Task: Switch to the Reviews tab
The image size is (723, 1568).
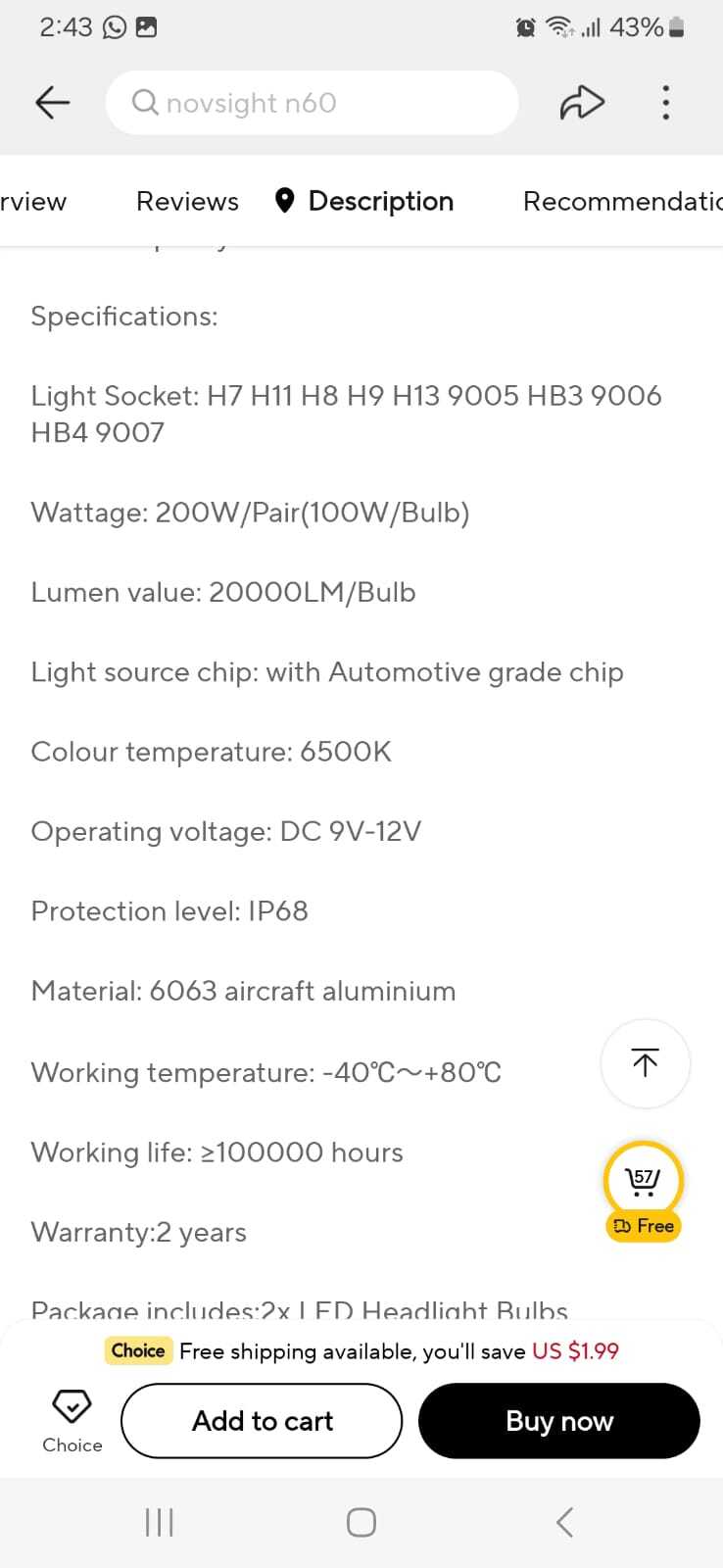Action: click(187, 201)
